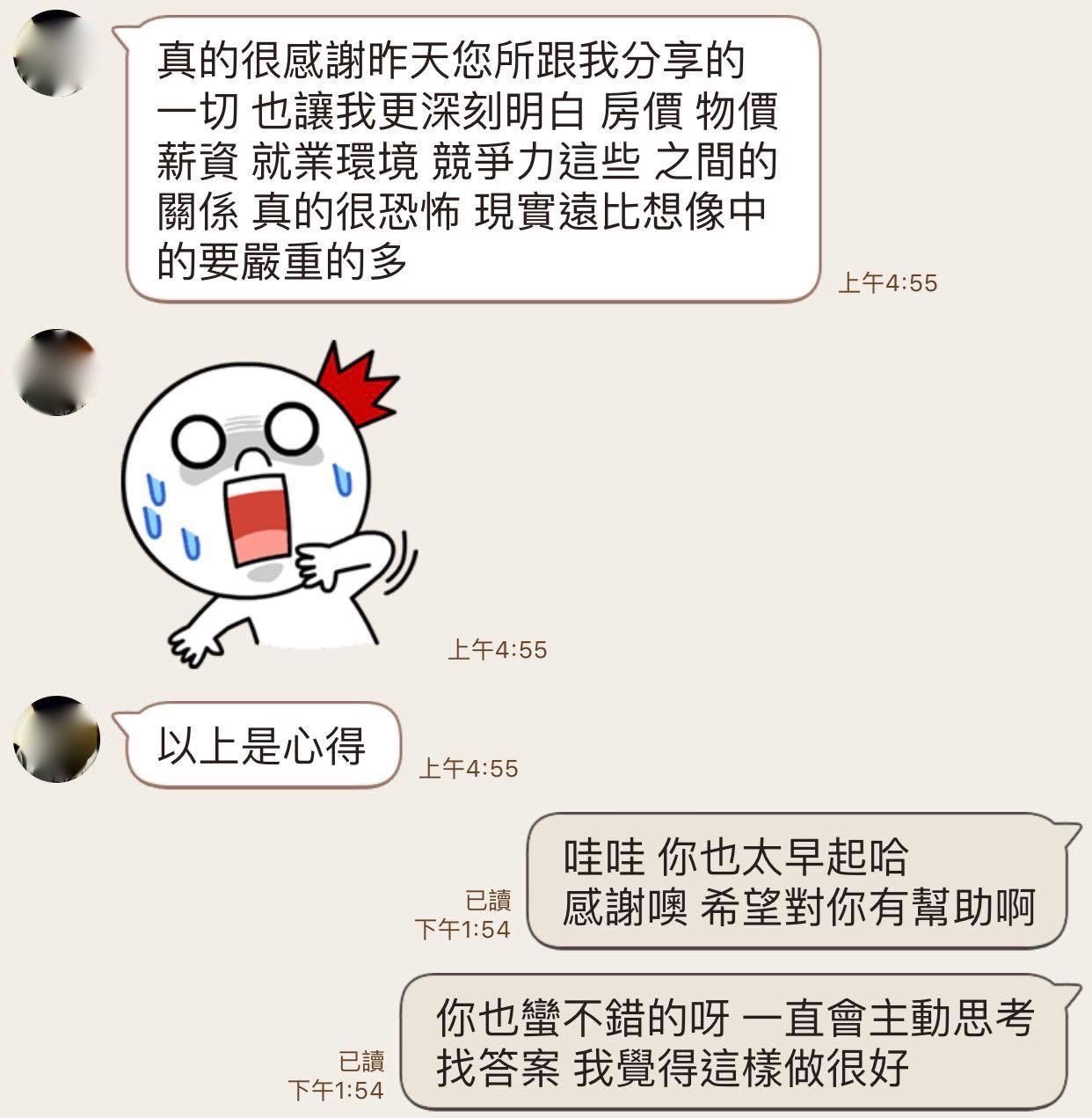Tap avatar beside the 真的很感謝 message
The width and height of the screenshot is (1092, 1118).
[x=56, y=53]
